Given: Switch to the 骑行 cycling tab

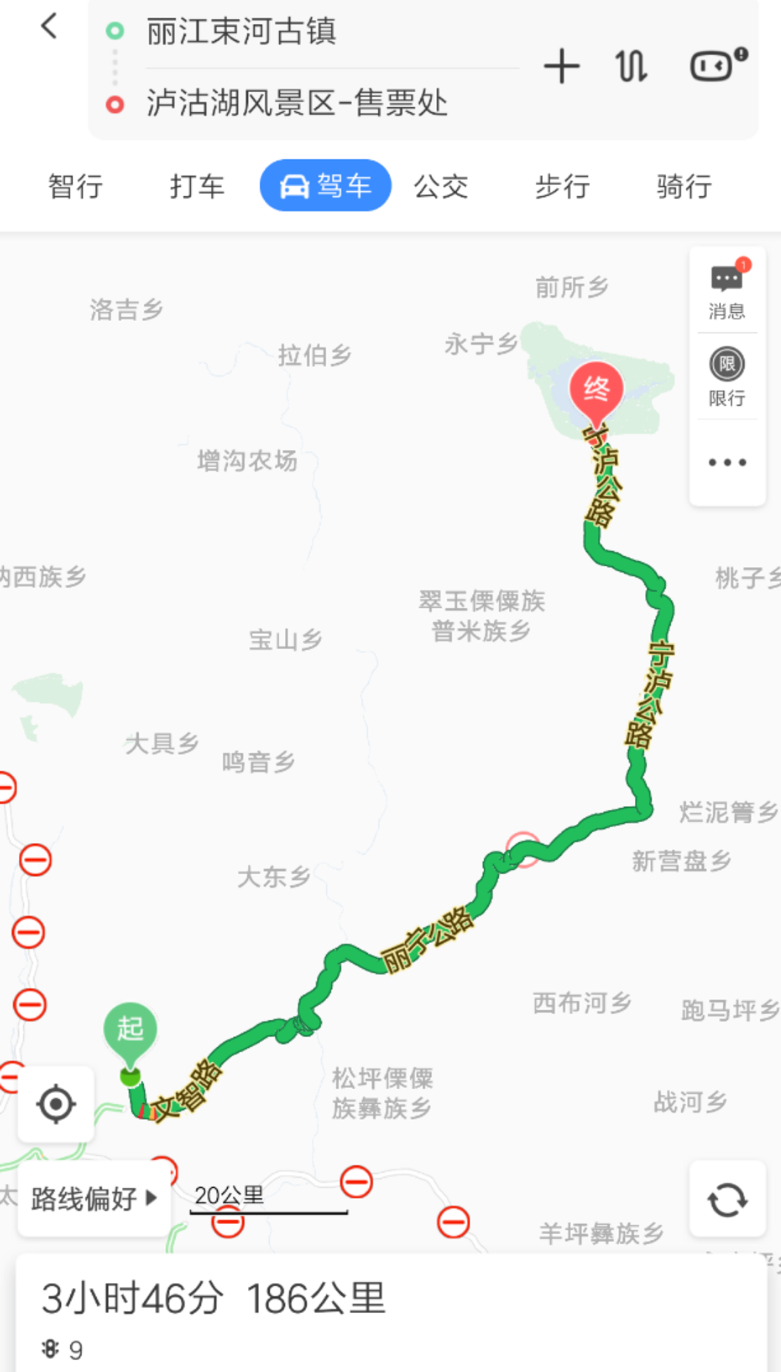Looking at the screenshot, I should 684,186.
